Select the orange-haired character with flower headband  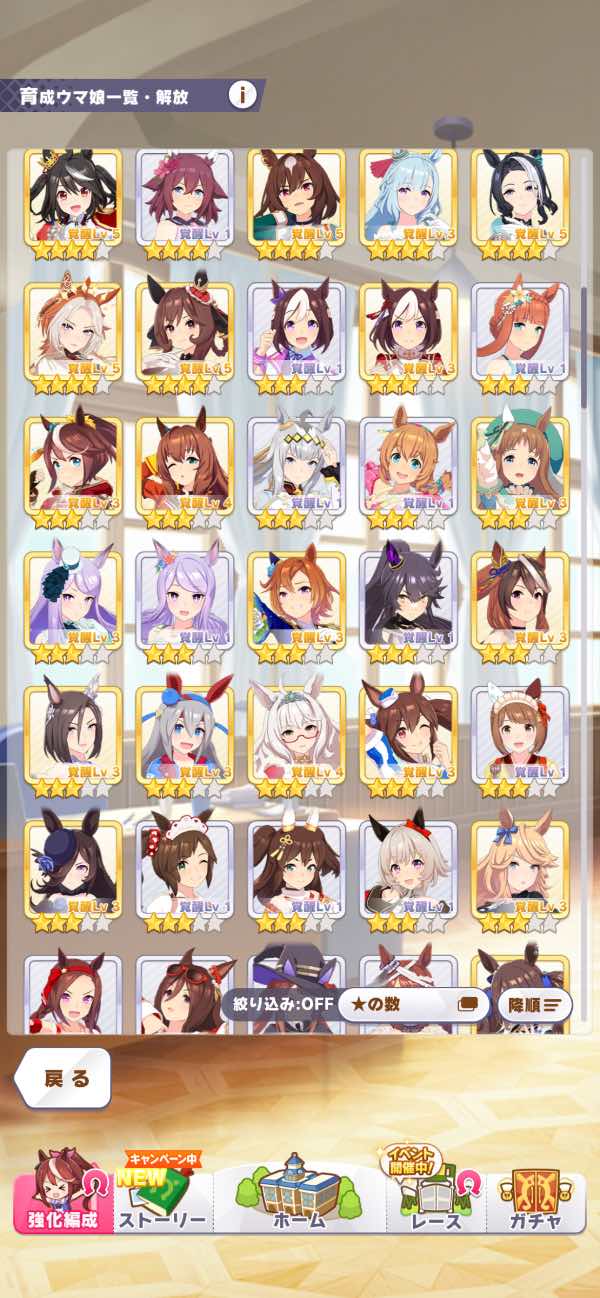[520, 337]
